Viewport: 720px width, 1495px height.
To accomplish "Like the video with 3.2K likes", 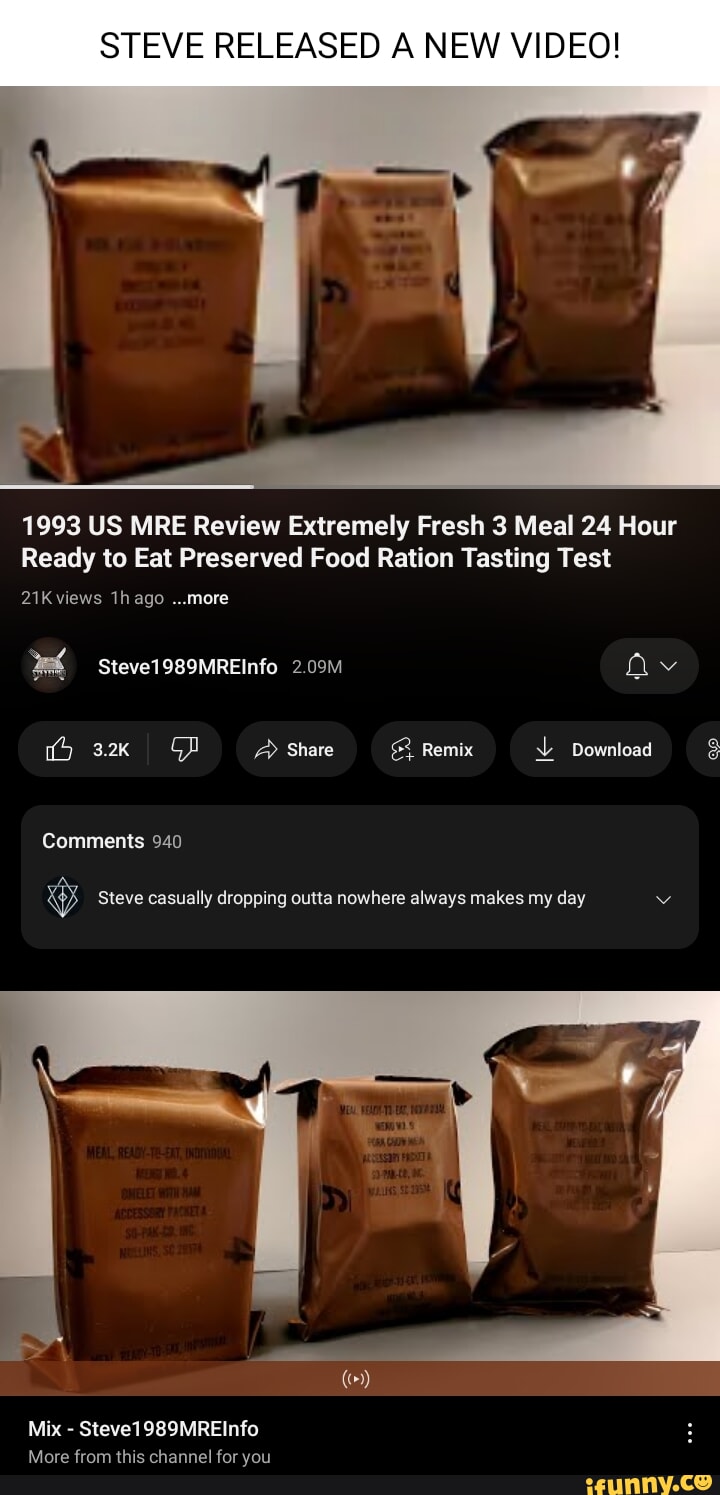I will pyautogui.click(x=84, y=749).
